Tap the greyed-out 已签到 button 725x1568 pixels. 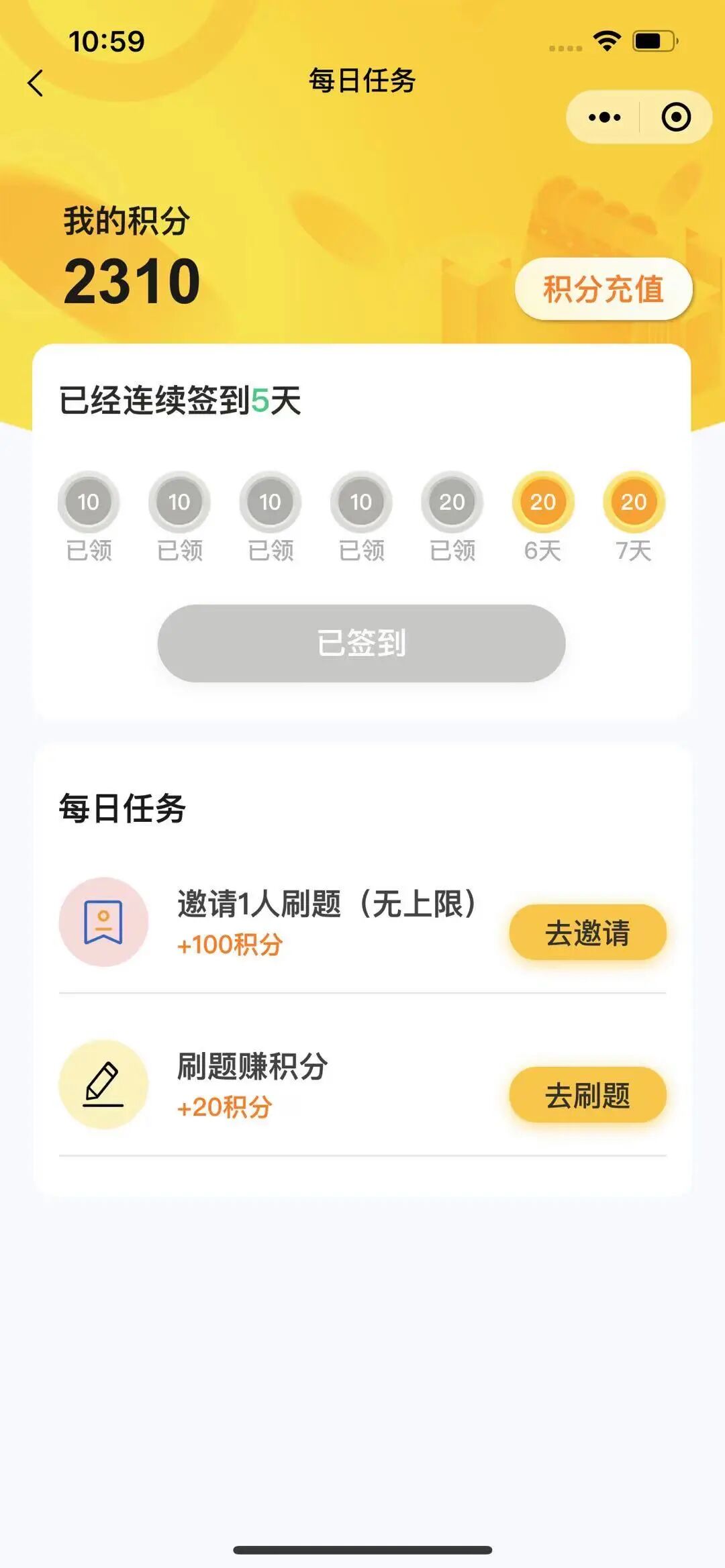coord(361,643)
